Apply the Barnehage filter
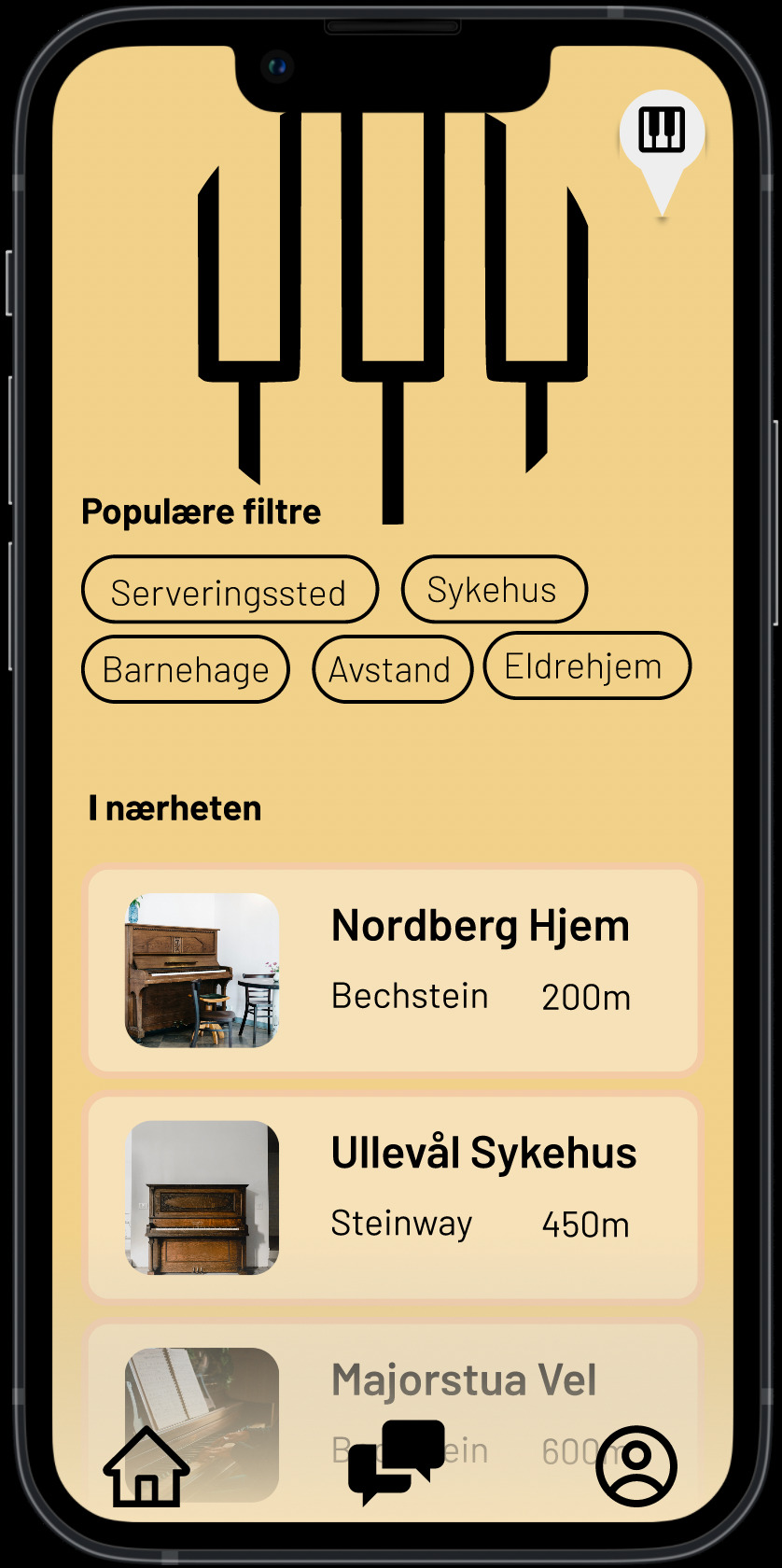The width and height of the screenshot is (782, 1568). tap(186, 669)
